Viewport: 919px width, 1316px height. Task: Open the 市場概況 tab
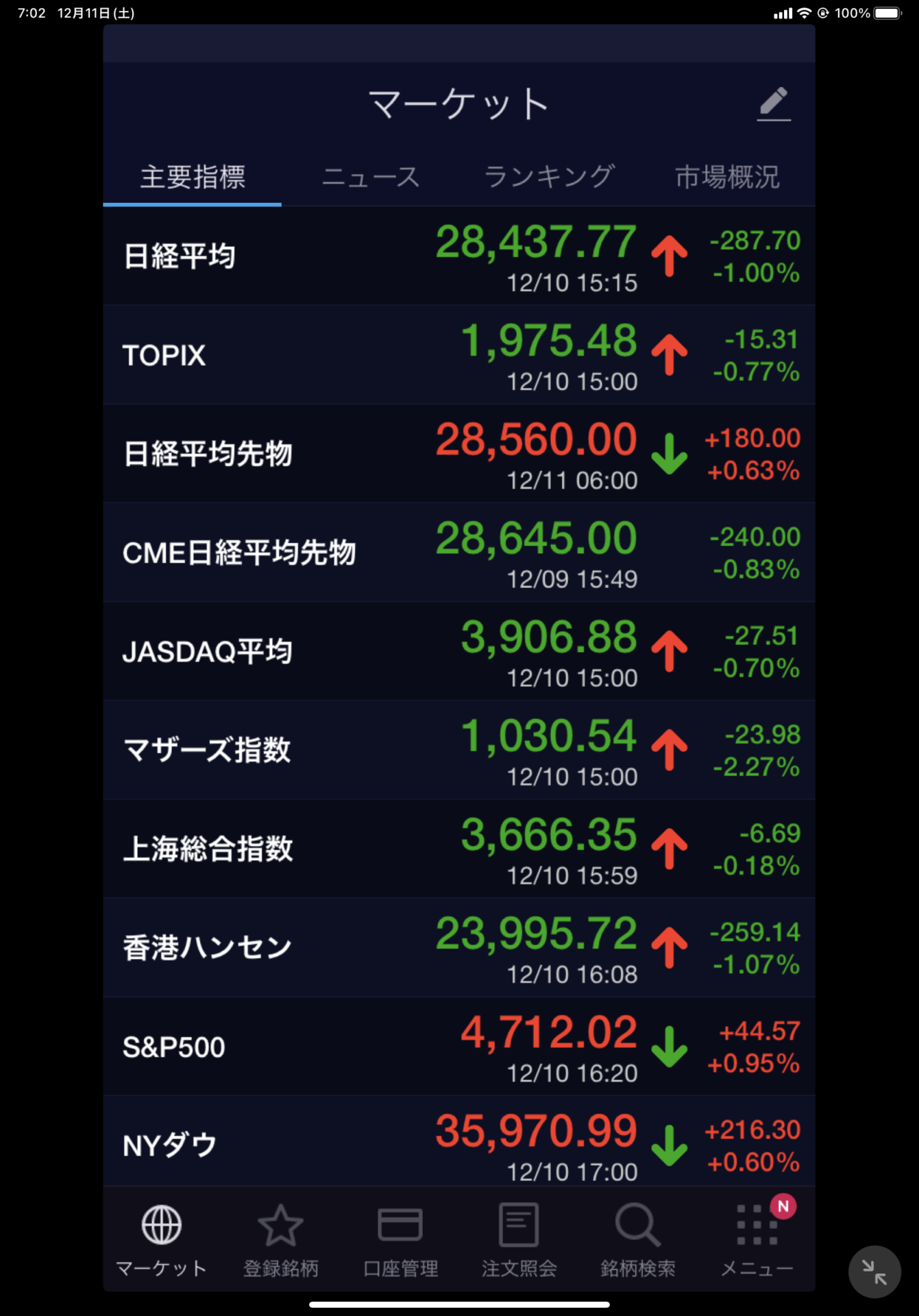727,177
